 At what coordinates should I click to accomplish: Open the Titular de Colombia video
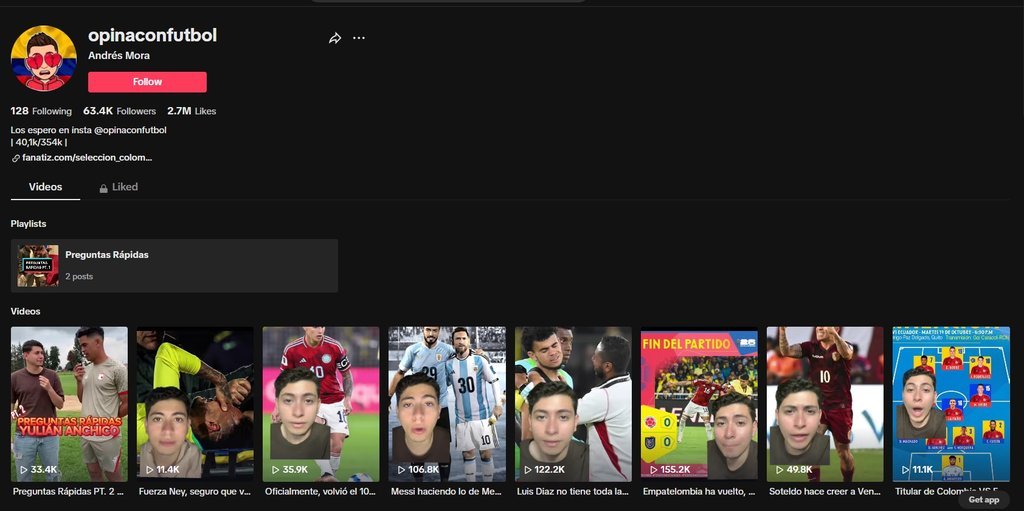coord(951,403)
